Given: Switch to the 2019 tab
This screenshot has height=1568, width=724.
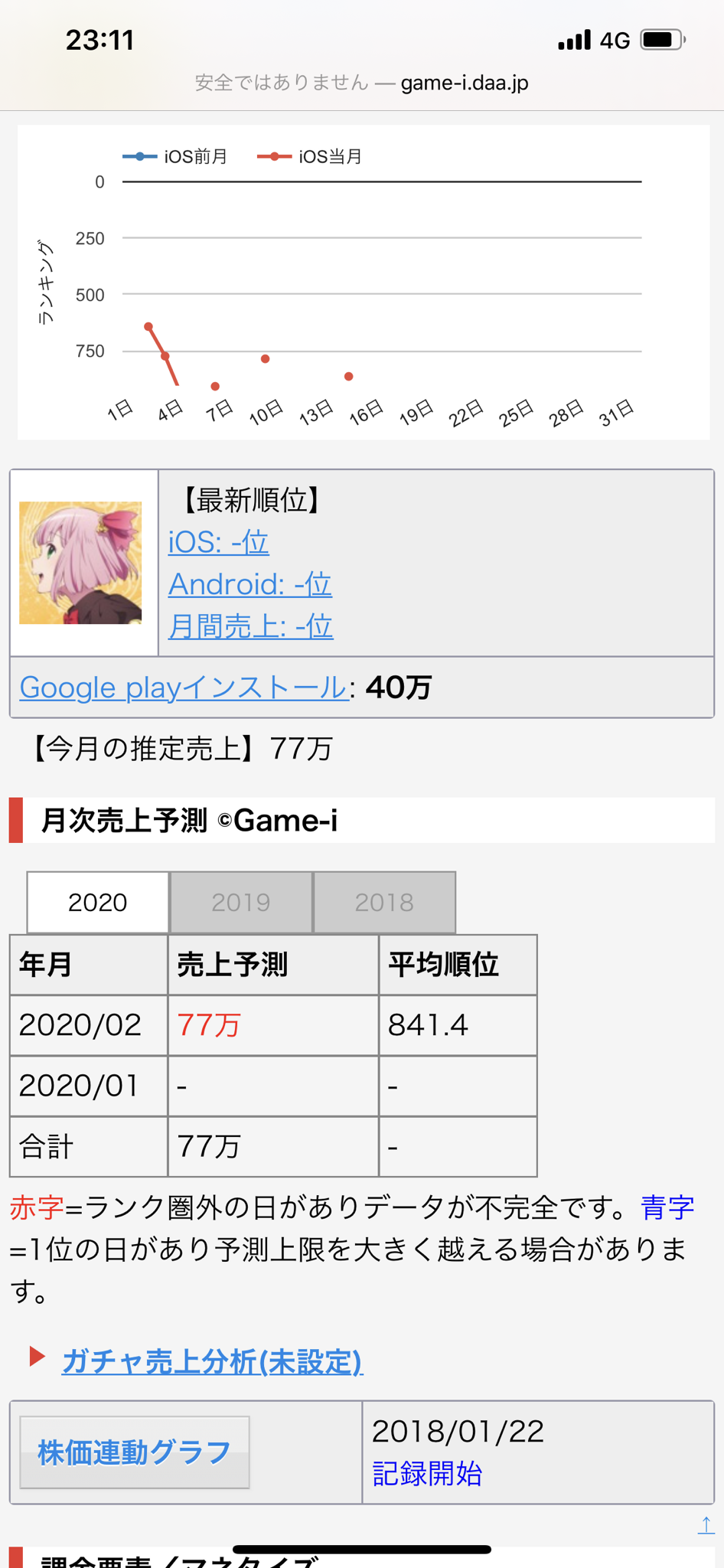Looking at the screenshot, I should tap(241, 903).
